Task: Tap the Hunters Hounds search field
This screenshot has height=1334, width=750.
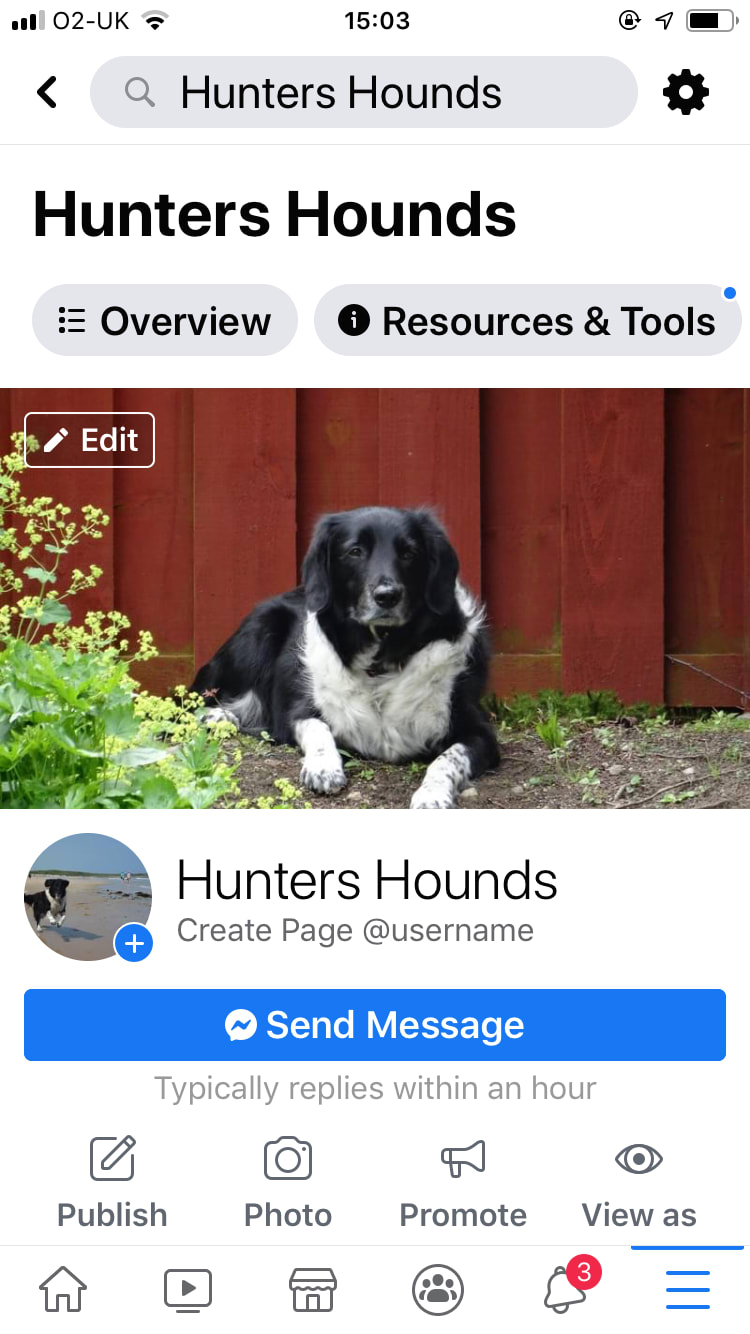Action: coord(363,93)
